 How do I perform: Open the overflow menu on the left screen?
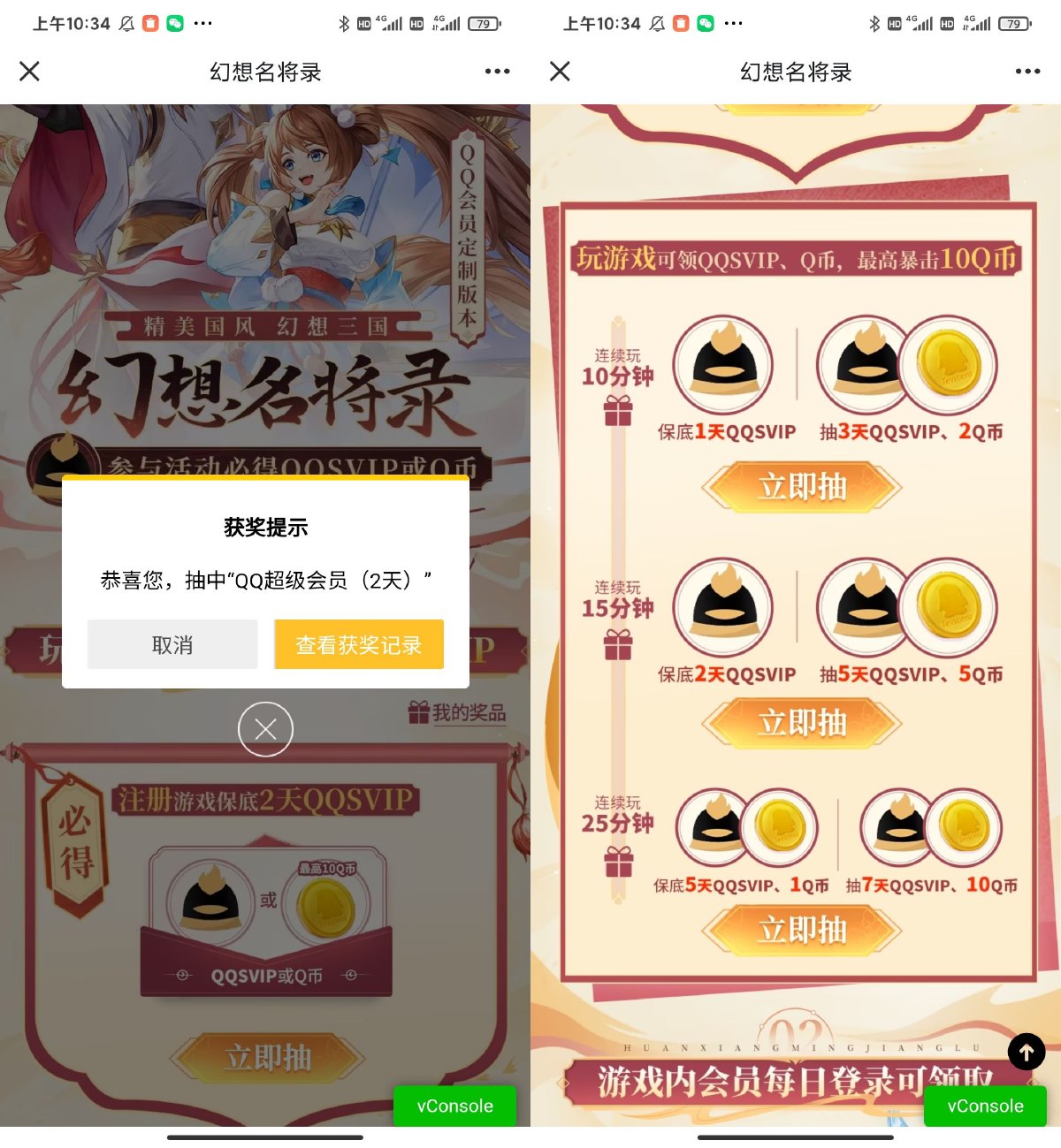pos(497,72)
